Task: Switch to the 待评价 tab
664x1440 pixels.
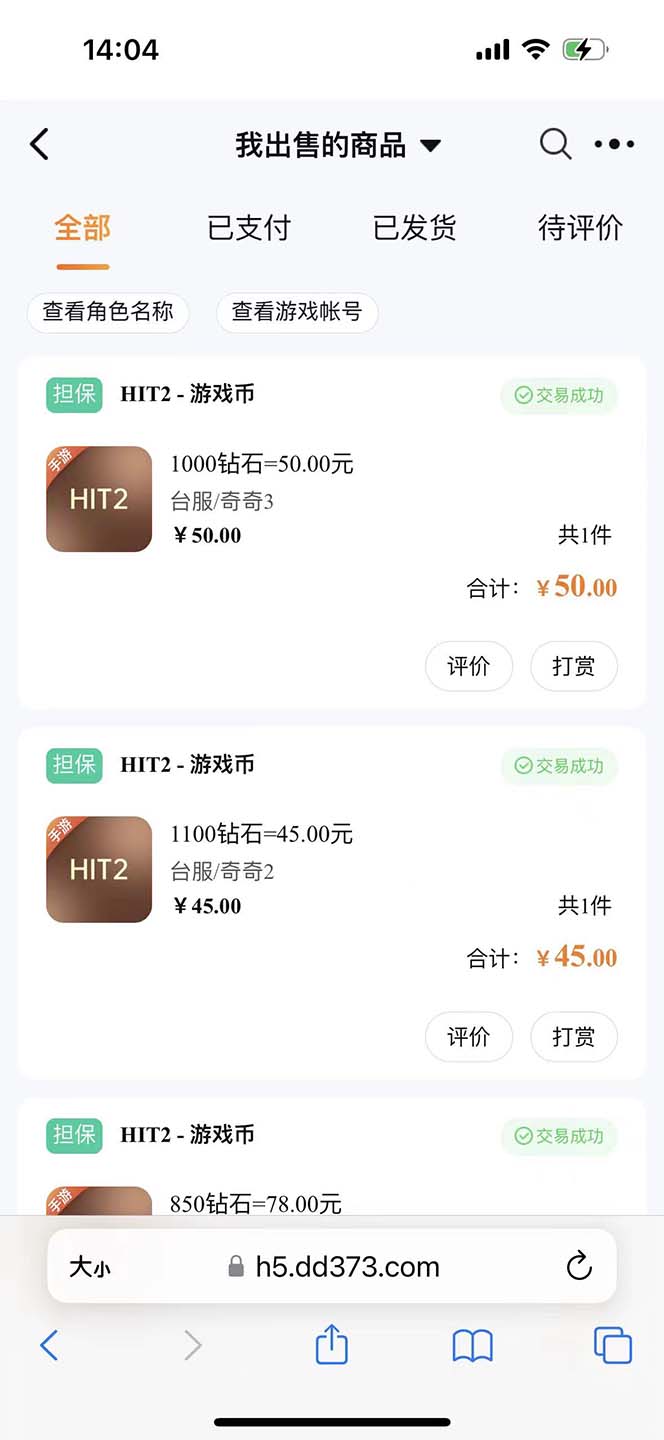Action: 580,228
